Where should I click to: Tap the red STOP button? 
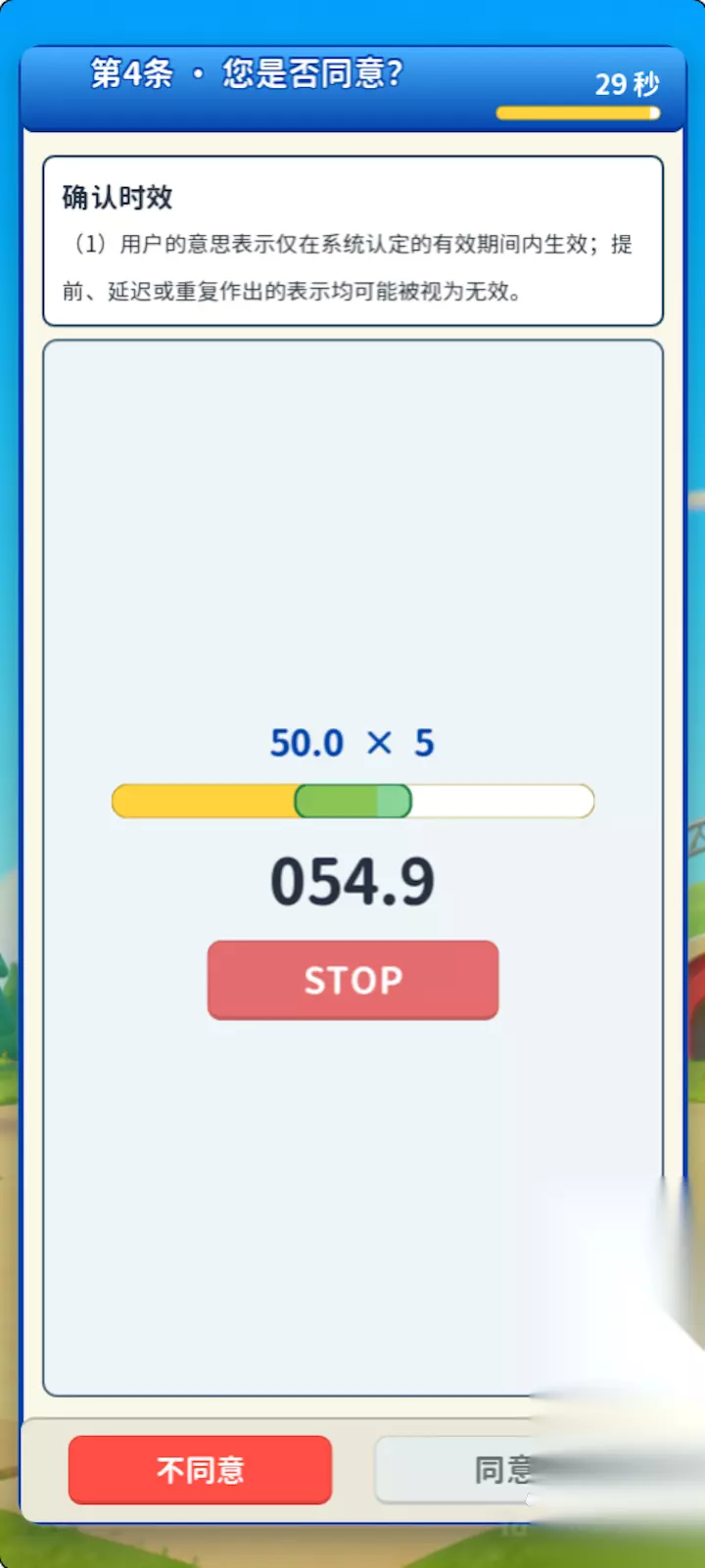[352, 980]
